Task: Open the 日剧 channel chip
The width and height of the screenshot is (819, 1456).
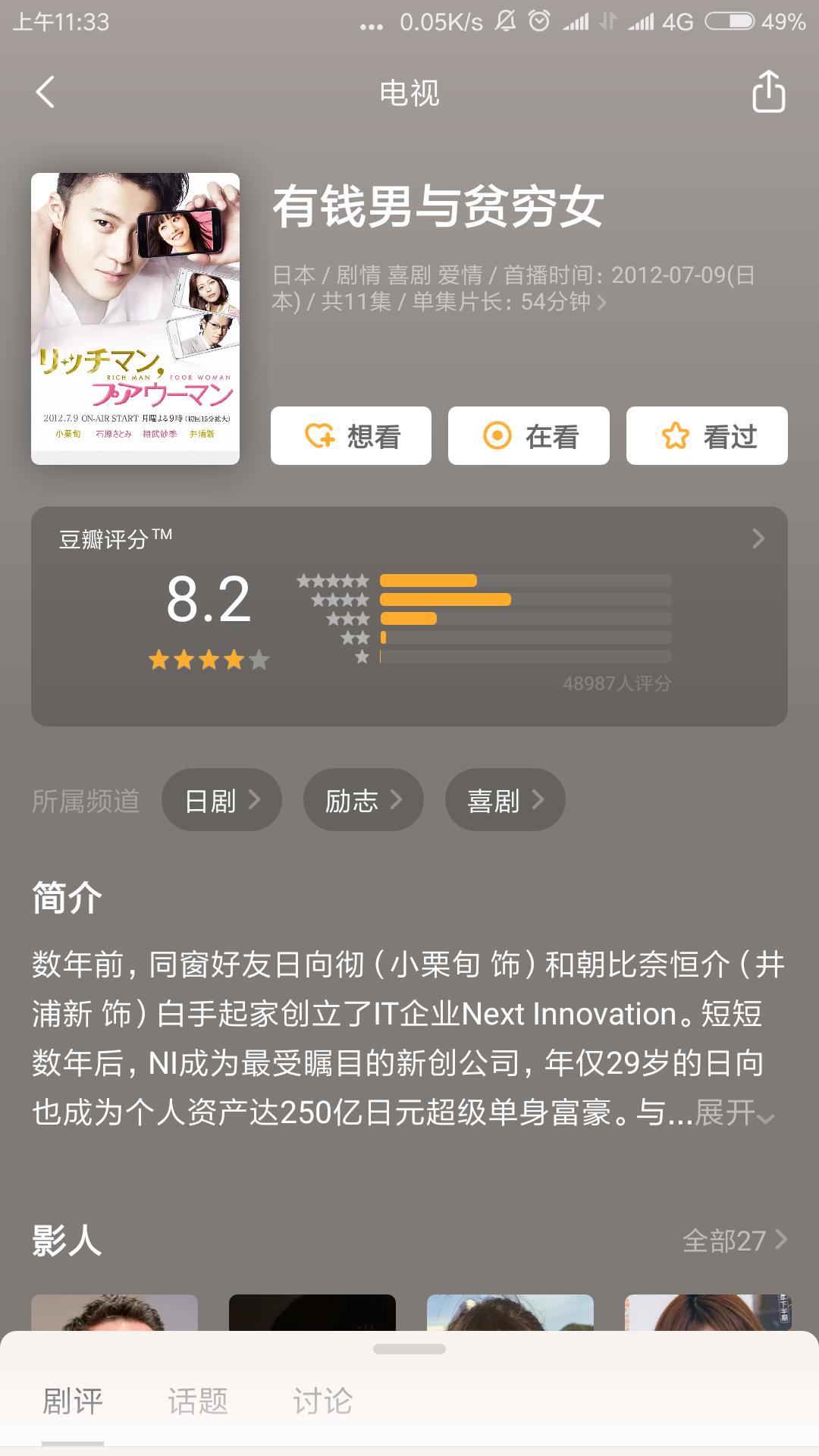Action: point(221,799)
